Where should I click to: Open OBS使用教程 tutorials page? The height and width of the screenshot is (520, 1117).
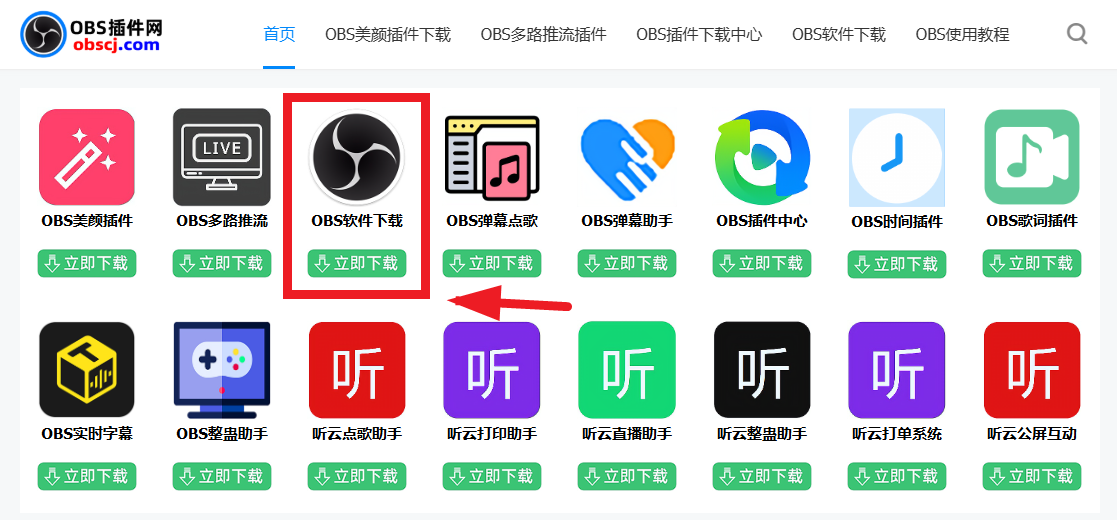coord(962,34)
